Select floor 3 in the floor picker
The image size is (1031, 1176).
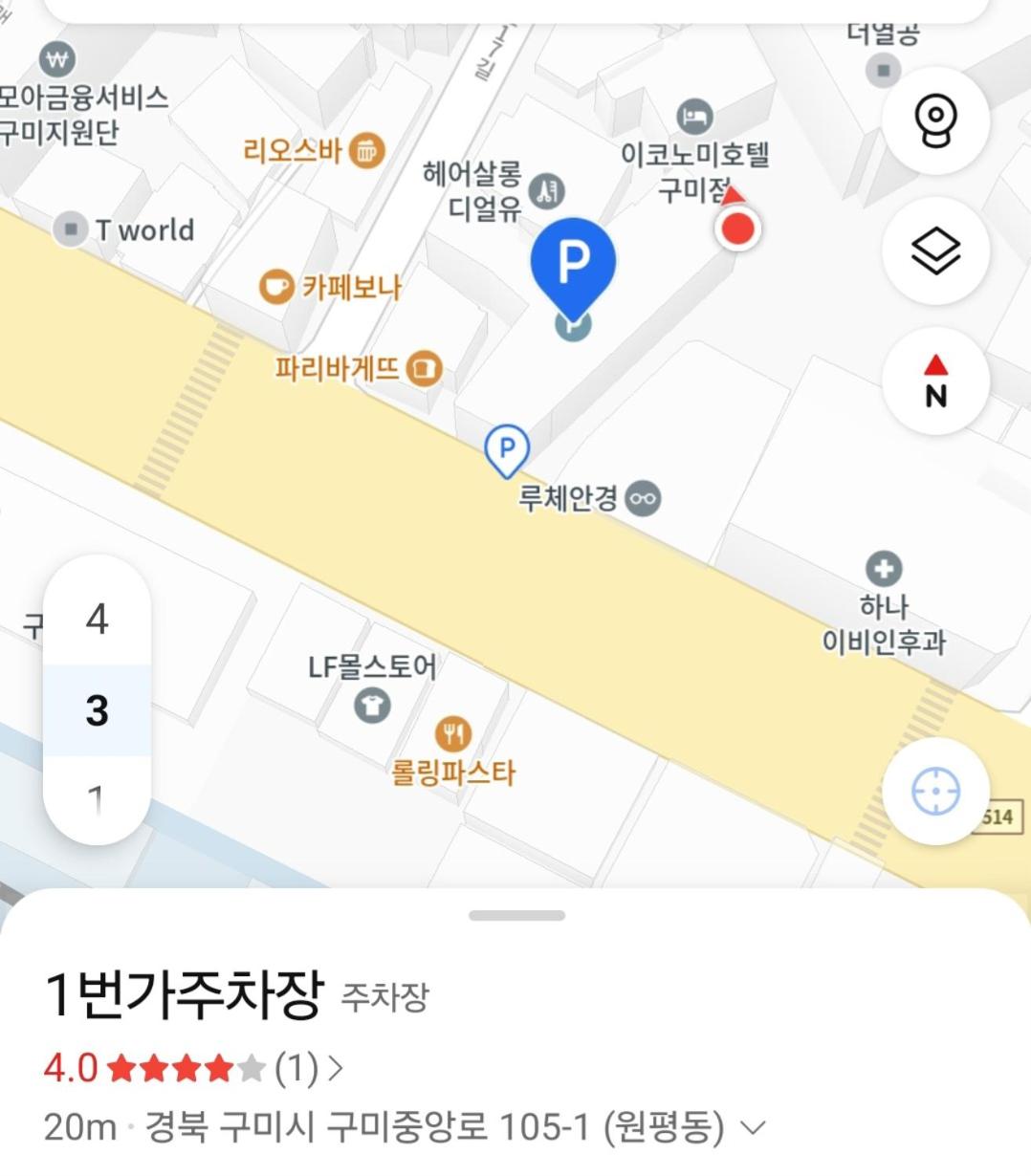coord(97,710)
